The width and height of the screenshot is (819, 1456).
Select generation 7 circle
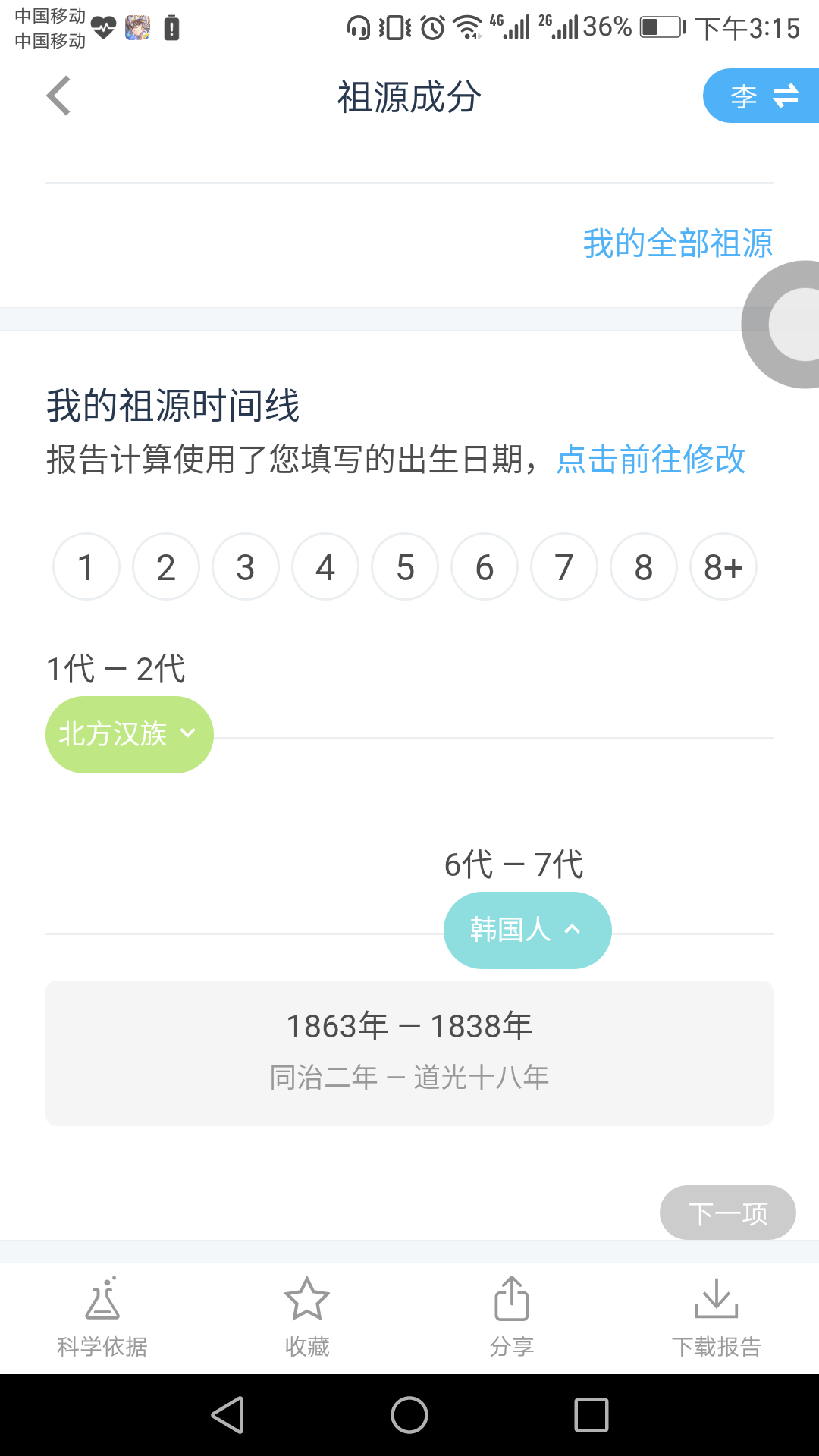[564, 566]
